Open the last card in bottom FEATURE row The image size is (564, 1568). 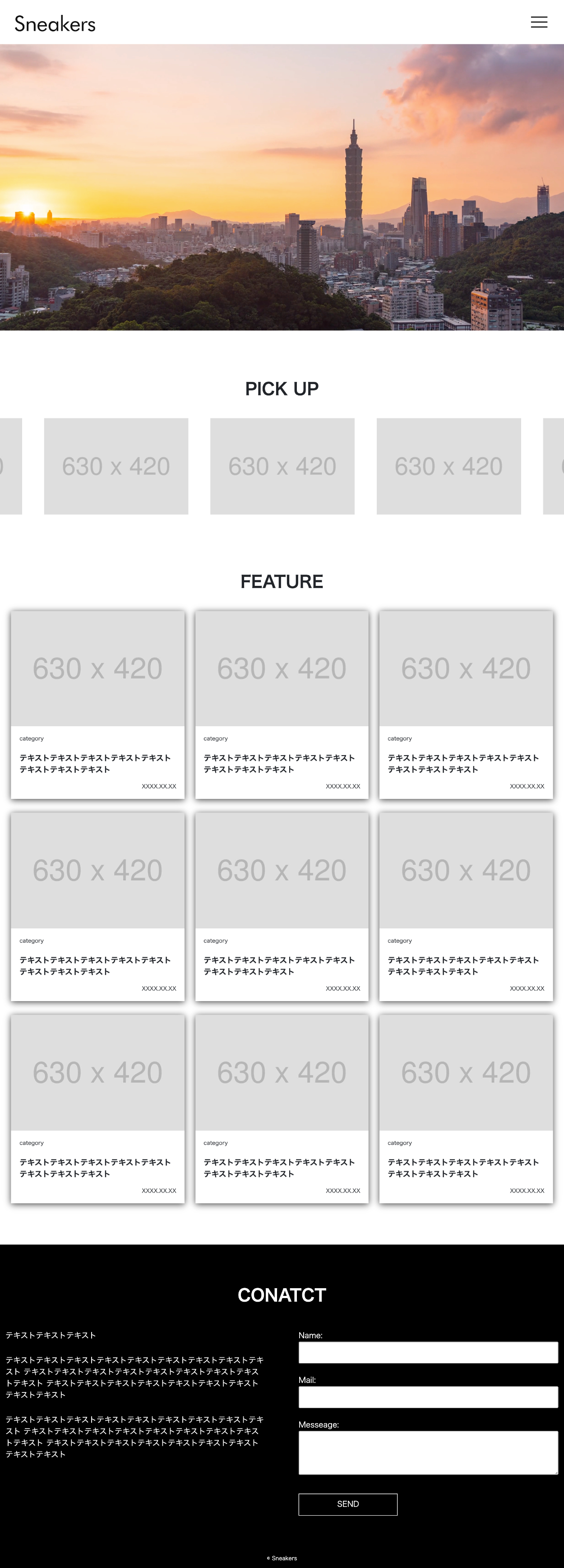(x=466, y=1109)
